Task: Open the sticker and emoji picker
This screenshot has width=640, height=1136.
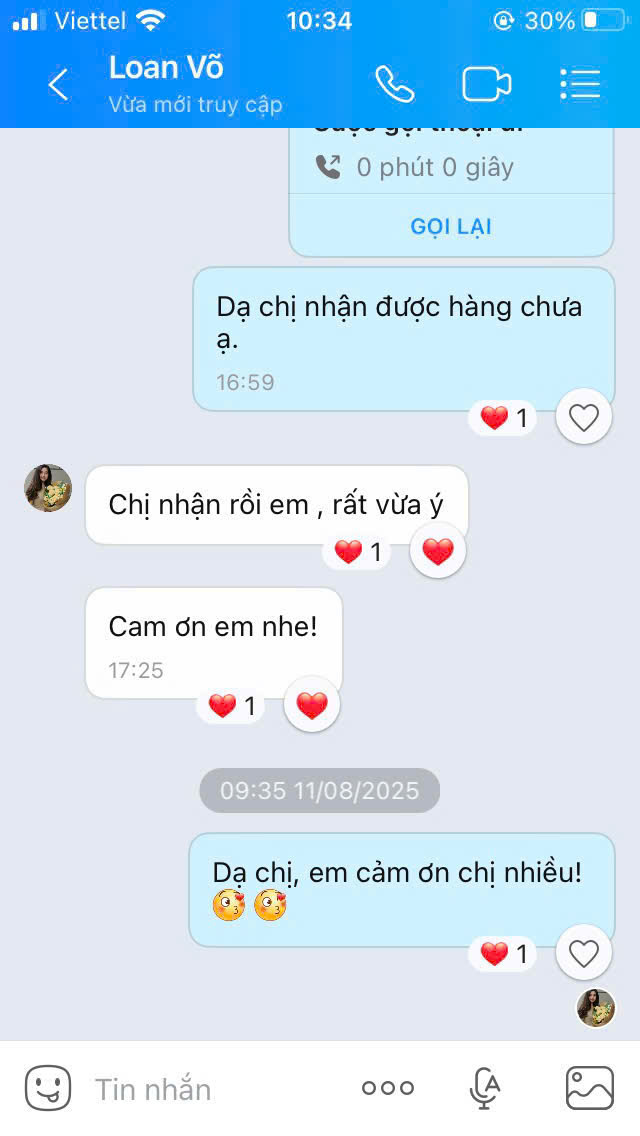Action: [x=48, y=1088]
